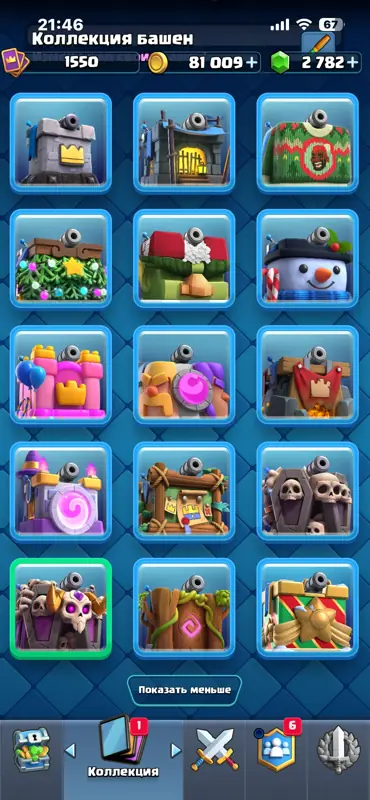Open the shop chest tab
The width and height of the screenshot is (370, 800).
[x=30, y=749]
